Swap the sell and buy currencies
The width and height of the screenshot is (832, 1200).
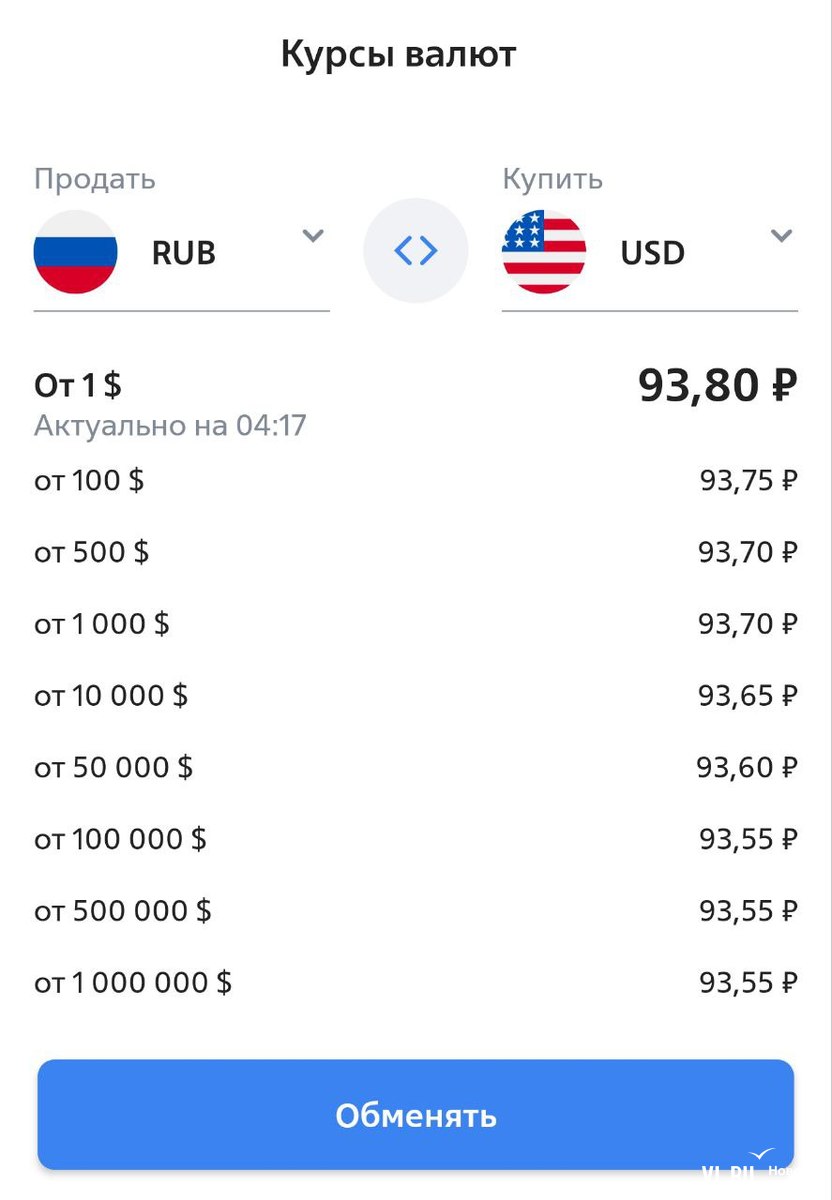tap(415, 251)
